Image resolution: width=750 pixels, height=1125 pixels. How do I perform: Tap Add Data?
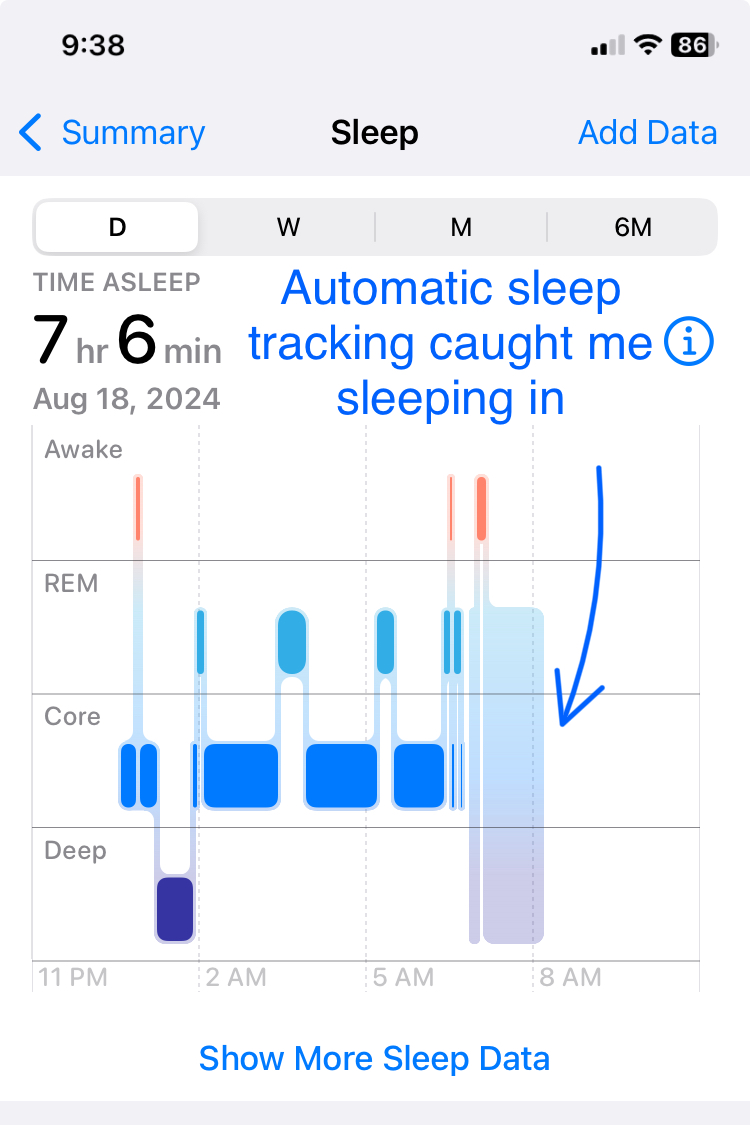click(x=647, y=133)
